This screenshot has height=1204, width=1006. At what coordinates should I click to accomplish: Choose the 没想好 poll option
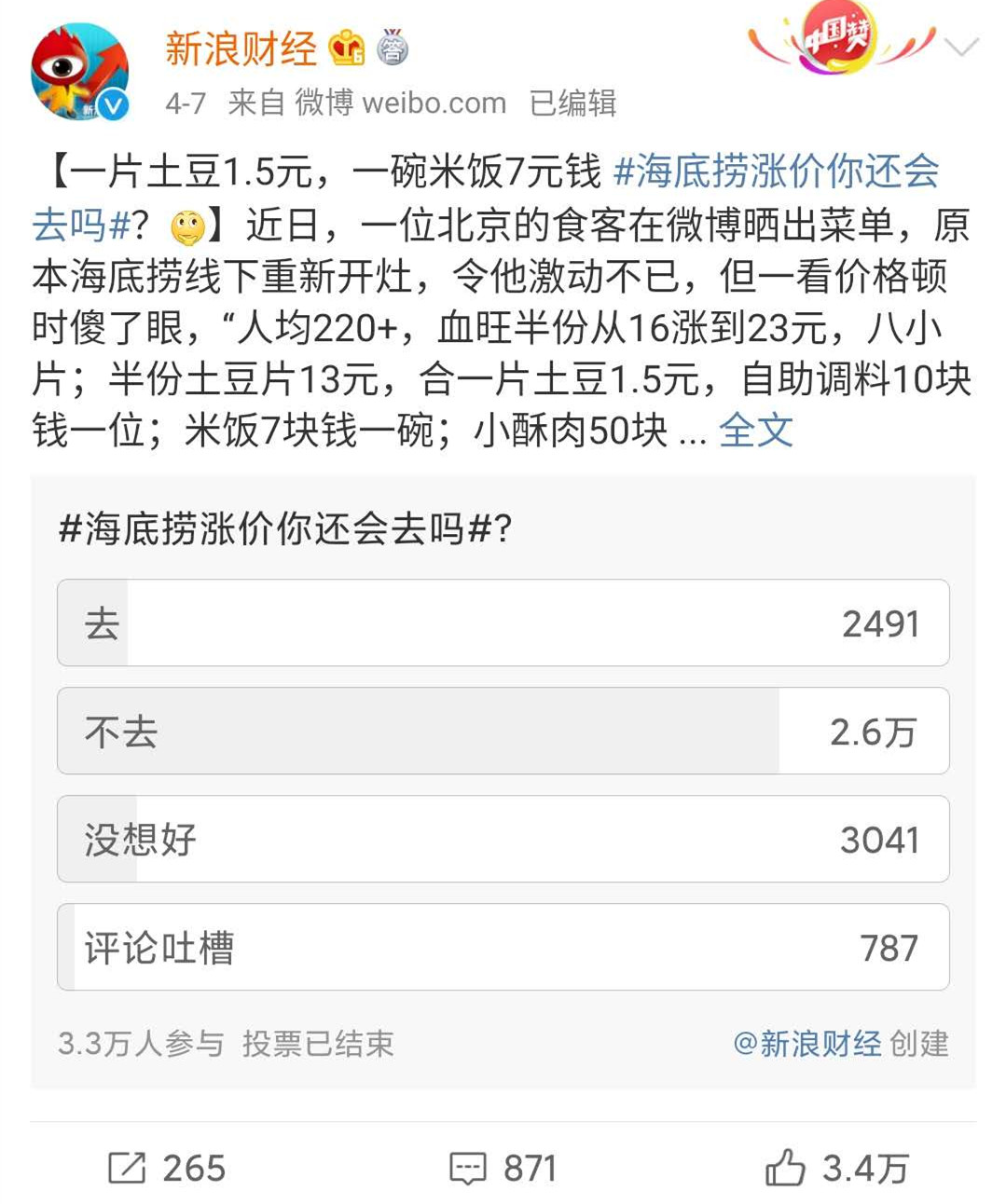tap(503, 839)
